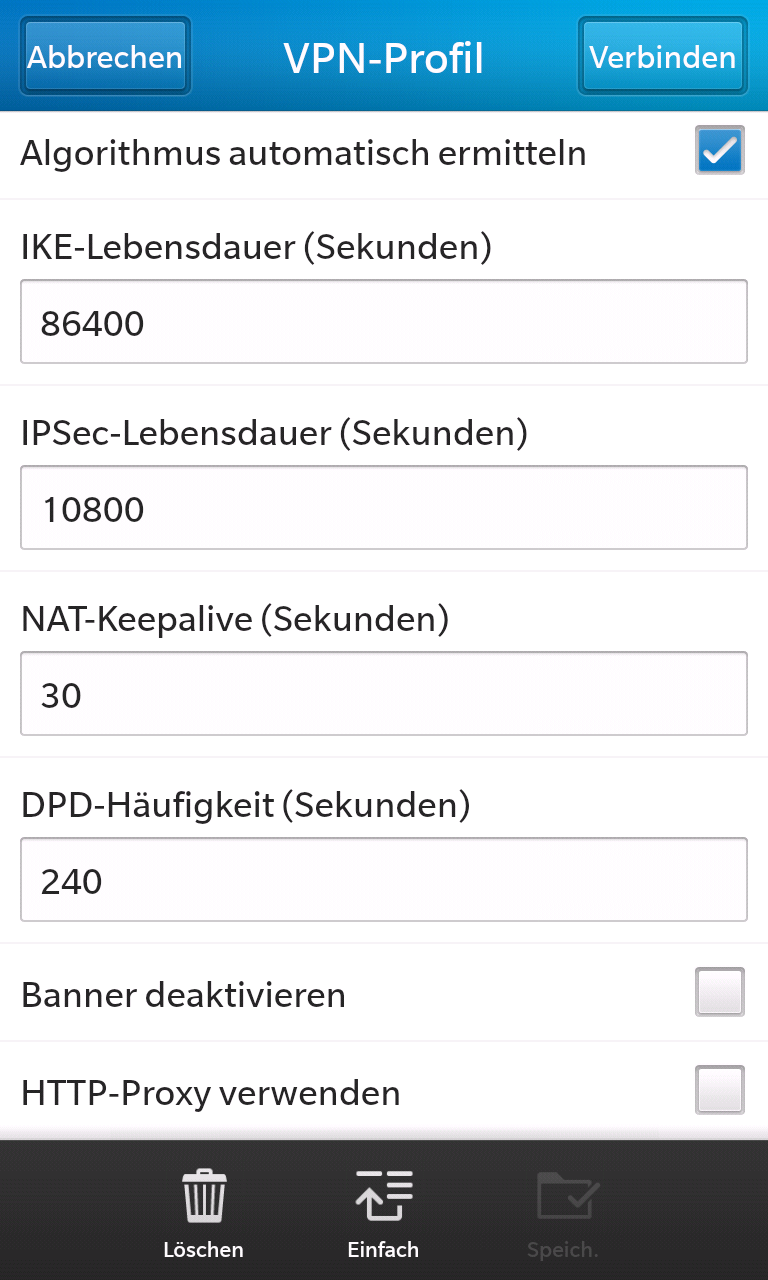768x1280 pixels.
Task: Select the NAT-Keepalive seconds field
Action: click(x=384, y=694)
